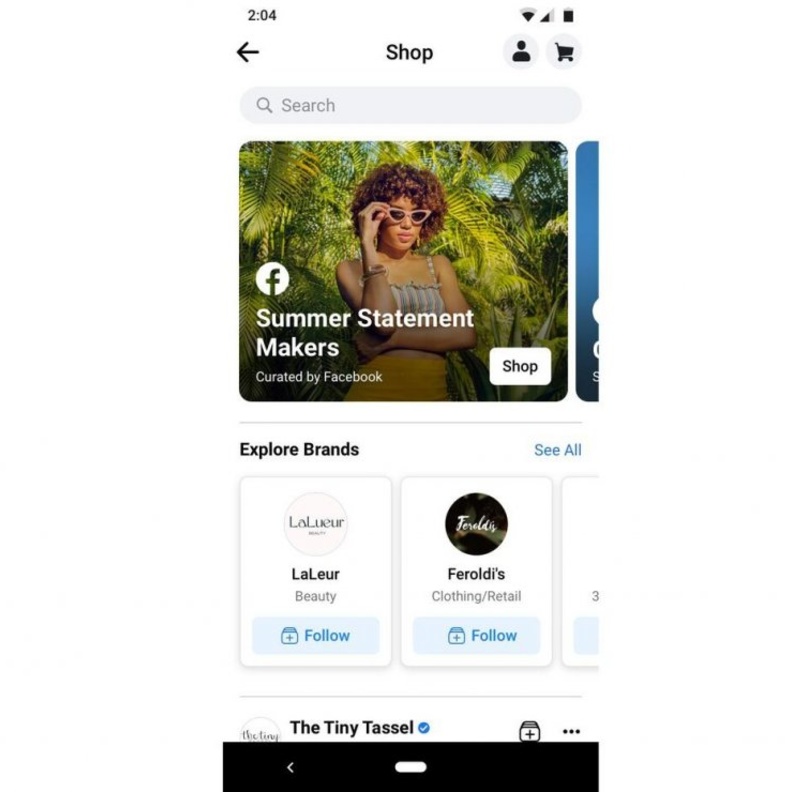Open more options for The Tiny Tassel

(571, 732)
